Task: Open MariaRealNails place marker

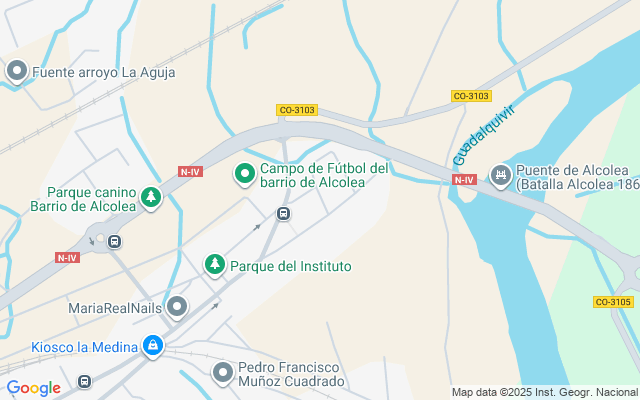Action: 178,306
